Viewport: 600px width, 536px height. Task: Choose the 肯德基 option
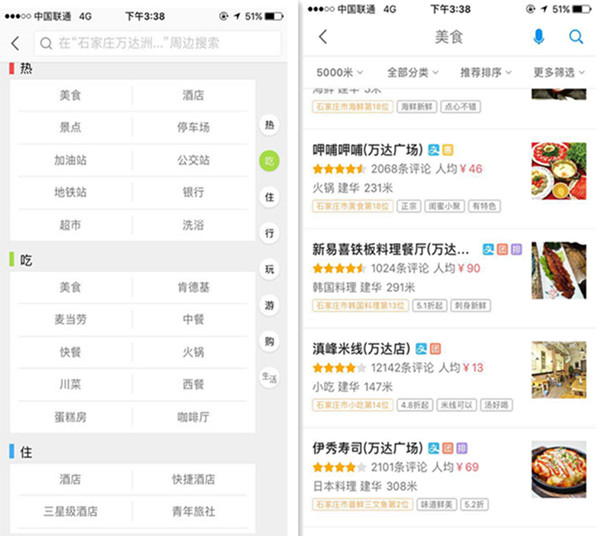tap(193, 288)
